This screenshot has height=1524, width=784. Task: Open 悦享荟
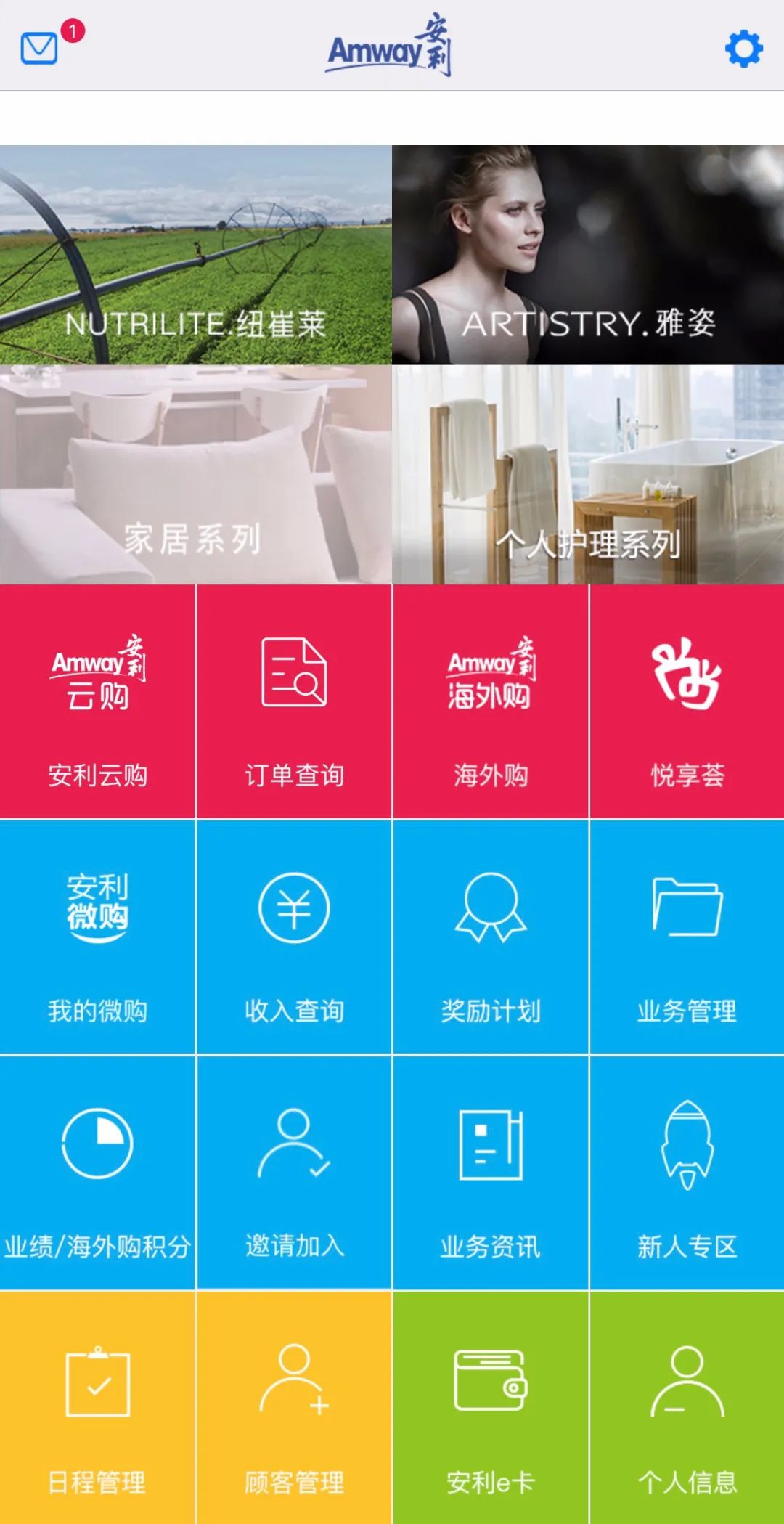687,702
